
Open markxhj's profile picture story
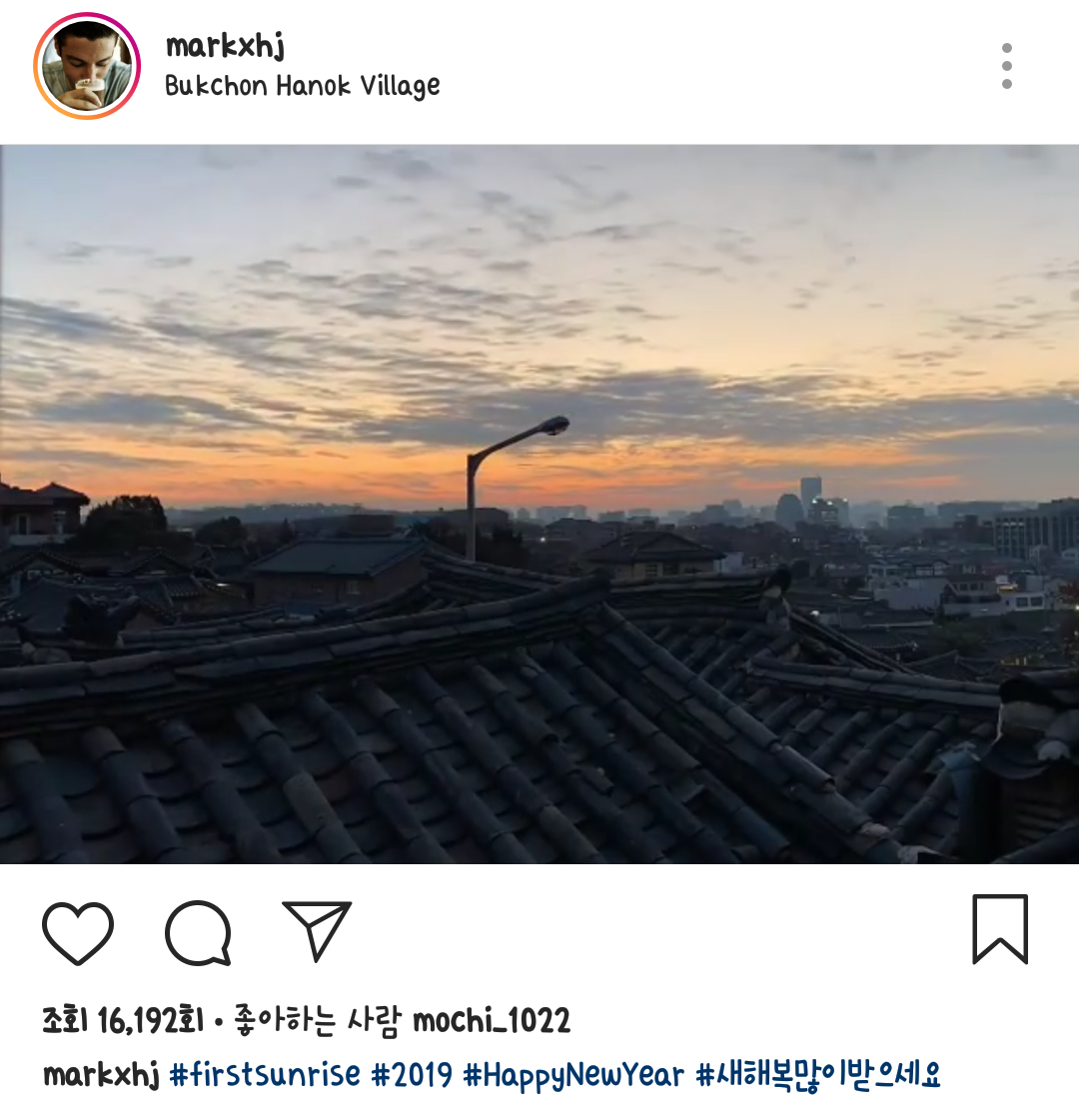click(x=87, y=67)
